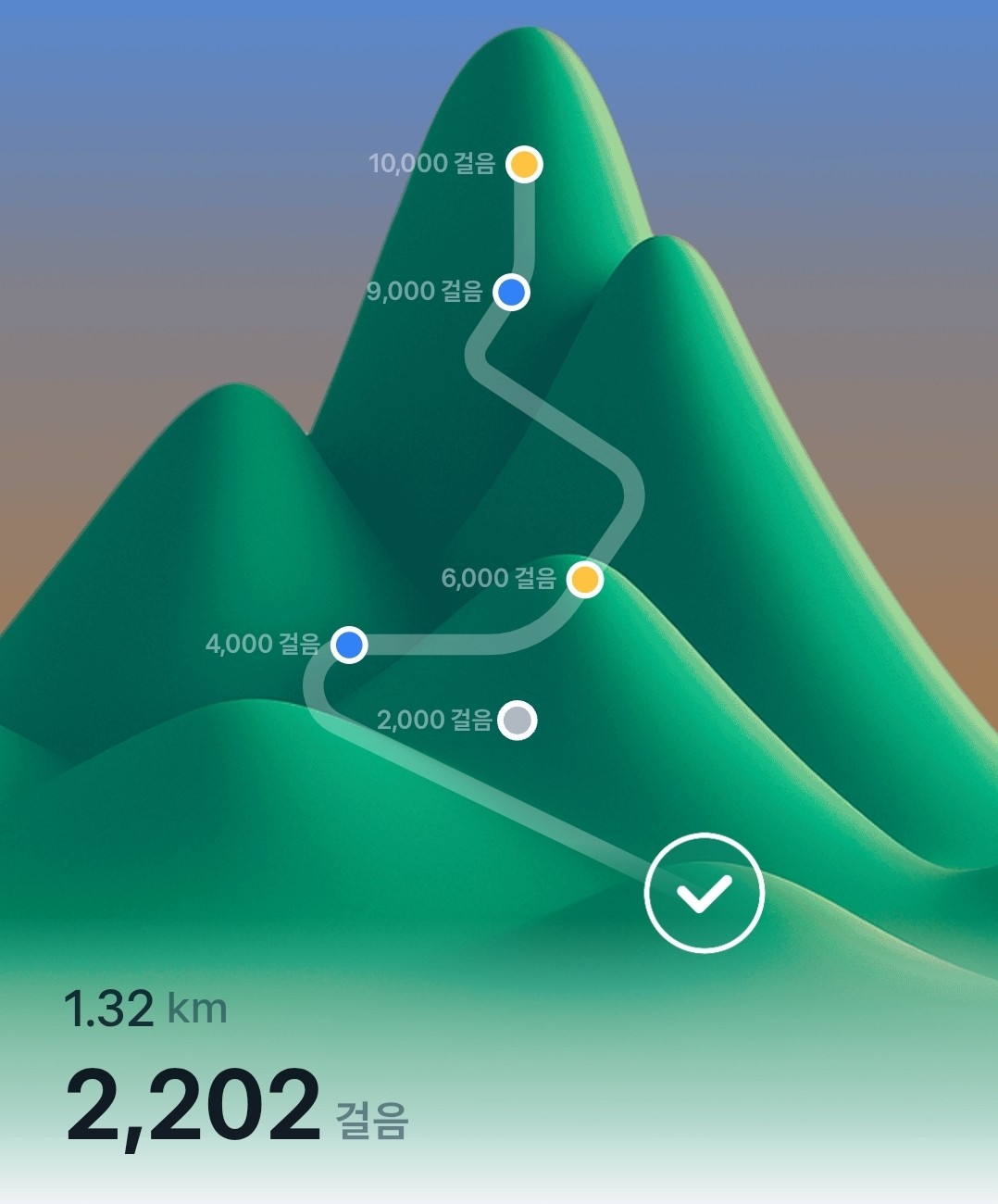
Task: Select the 10,000 걸음 summit marker
Action: tap(524, 165)
